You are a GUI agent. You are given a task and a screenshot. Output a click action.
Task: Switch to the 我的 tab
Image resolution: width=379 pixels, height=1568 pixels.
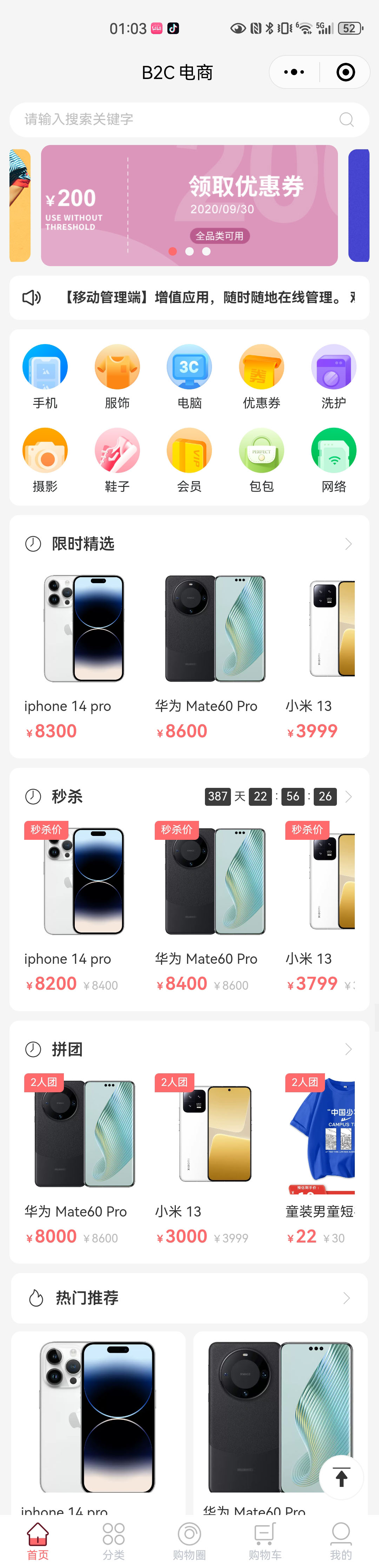(x=341, y=1541)
